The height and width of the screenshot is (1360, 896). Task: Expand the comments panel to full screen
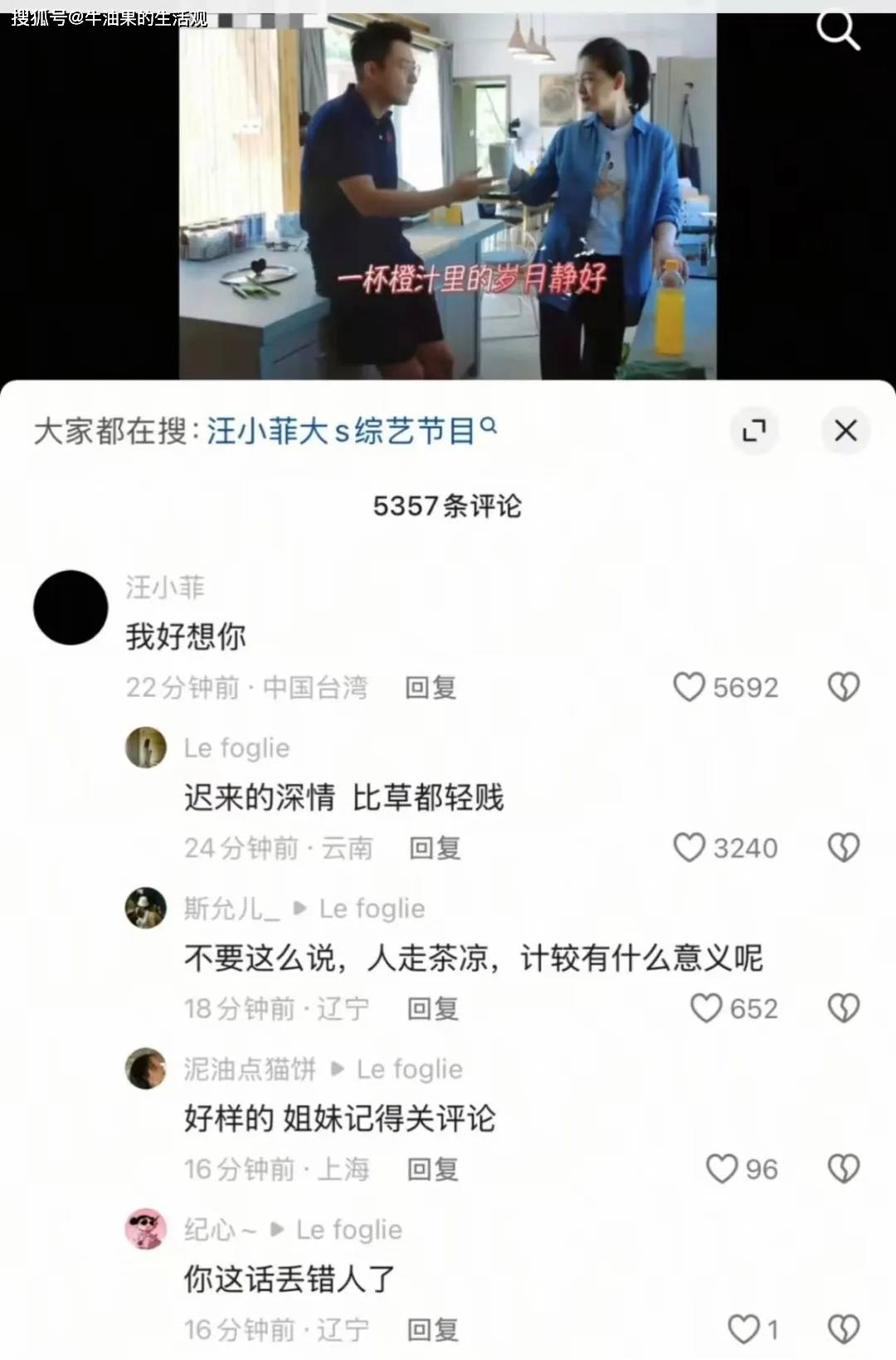click(753, 431)
